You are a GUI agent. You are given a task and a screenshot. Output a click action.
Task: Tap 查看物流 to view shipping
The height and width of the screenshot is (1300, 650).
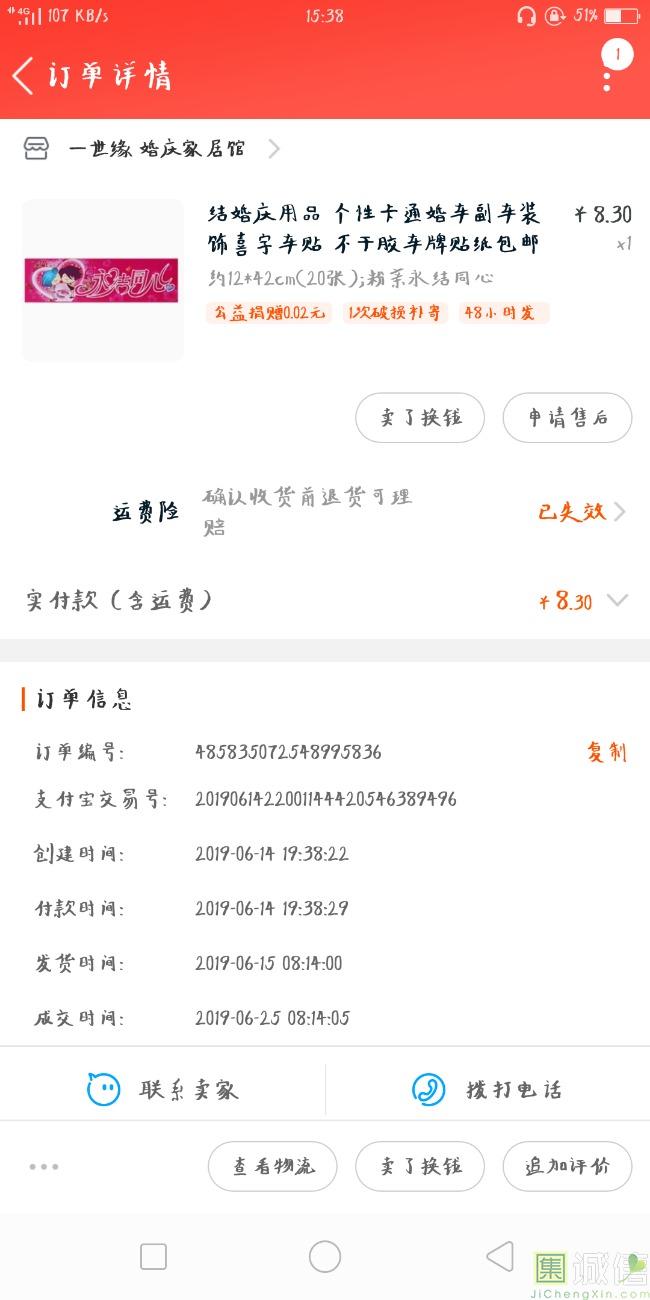point(273,1166)
